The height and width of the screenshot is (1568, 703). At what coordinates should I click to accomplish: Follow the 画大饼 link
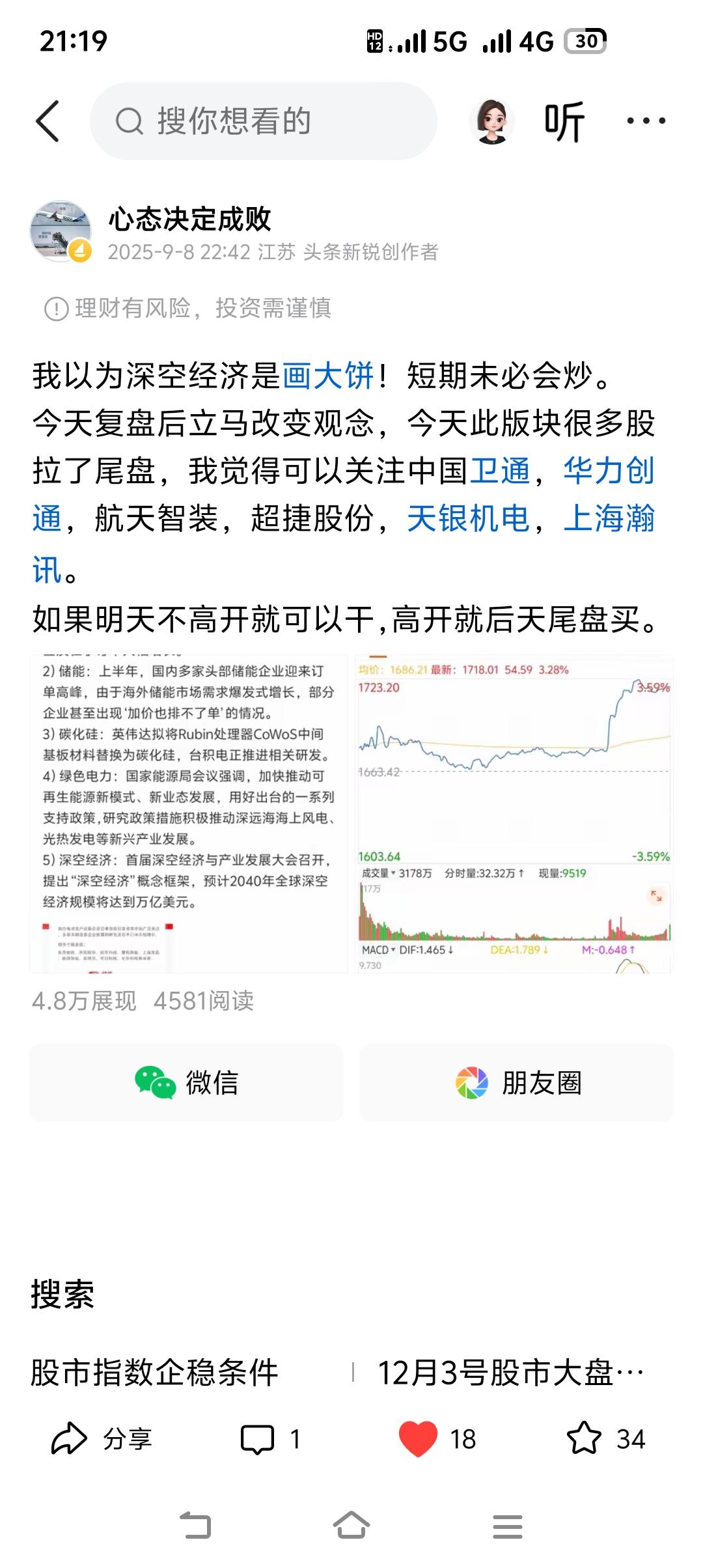[x=328, y=376]
